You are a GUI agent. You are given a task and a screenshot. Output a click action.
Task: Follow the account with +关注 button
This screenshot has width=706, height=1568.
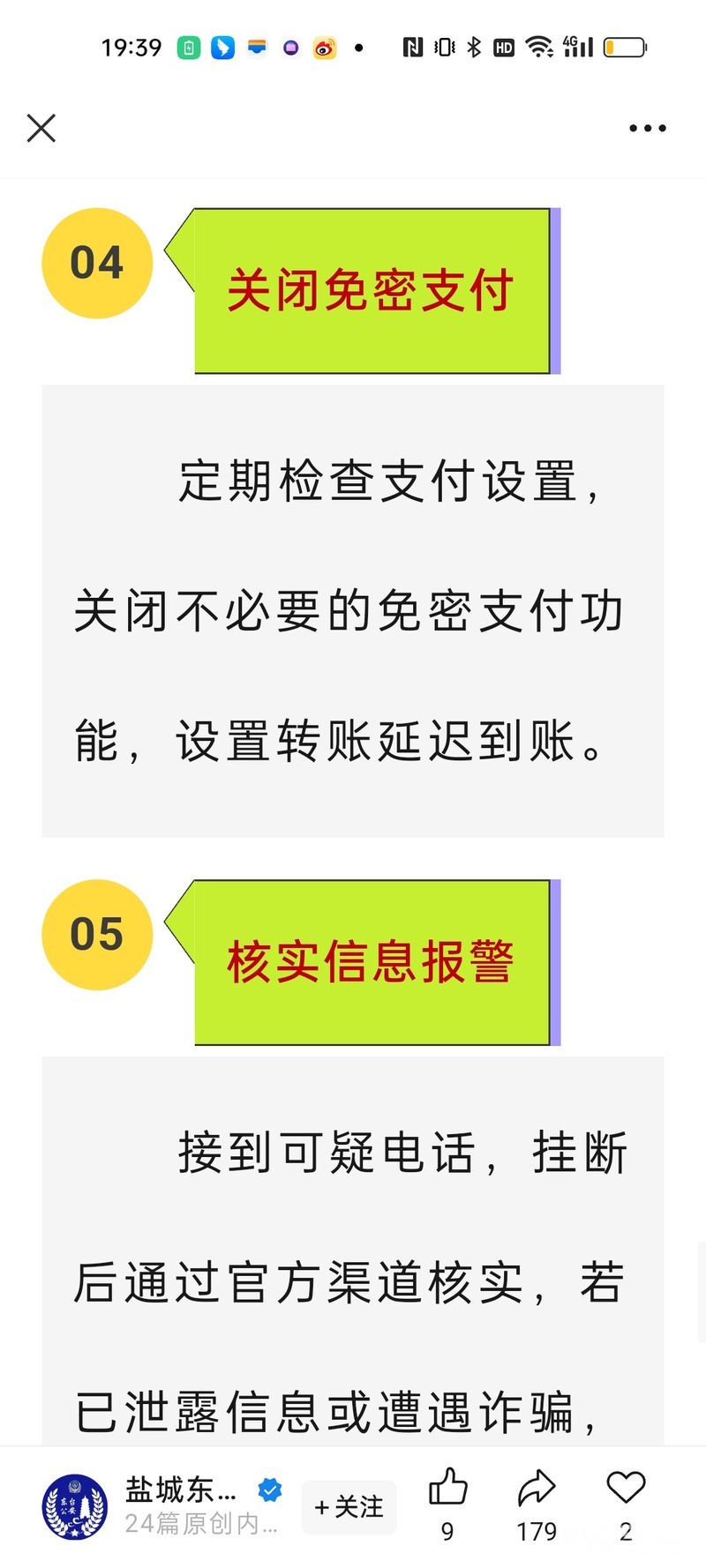coord(349,1507)
